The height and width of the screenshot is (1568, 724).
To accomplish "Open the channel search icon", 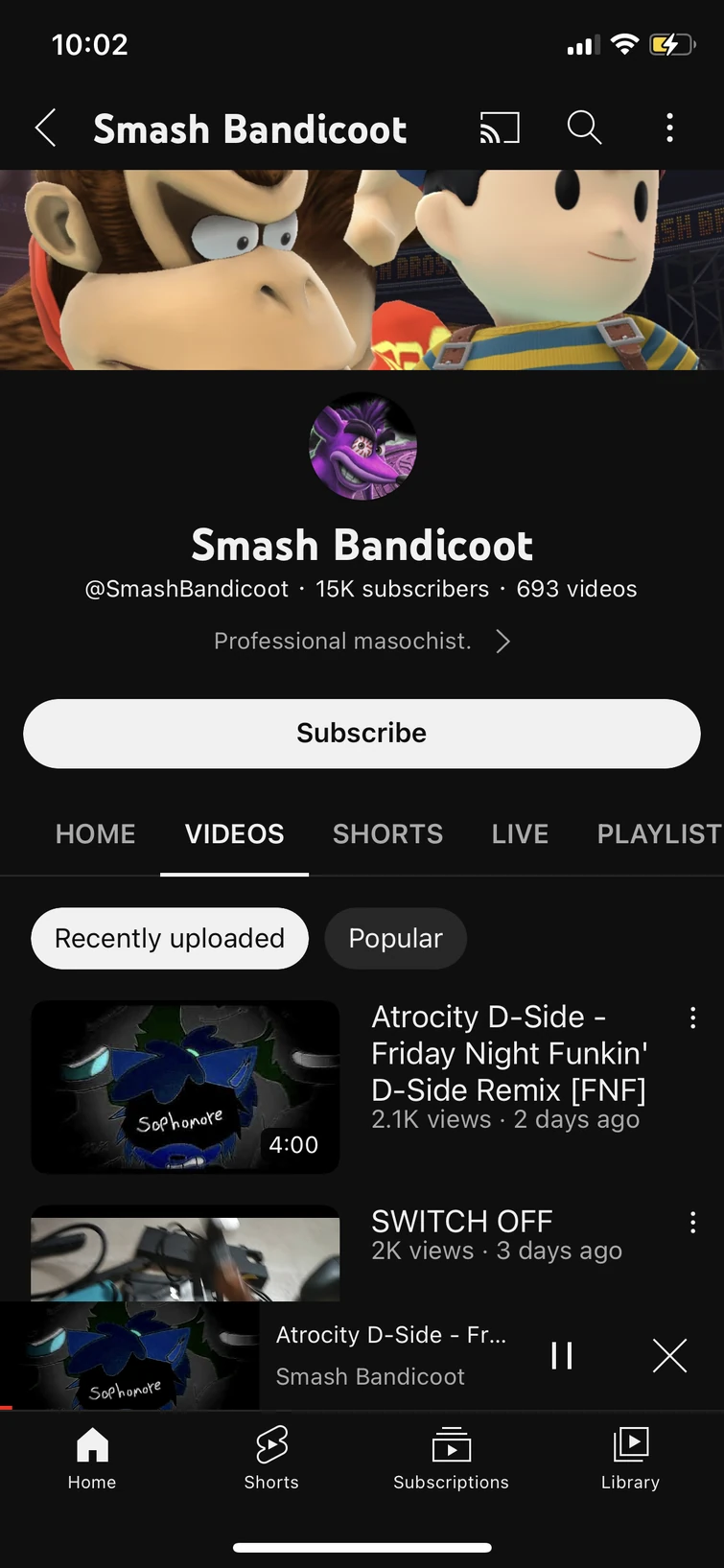I will (584, 128).
